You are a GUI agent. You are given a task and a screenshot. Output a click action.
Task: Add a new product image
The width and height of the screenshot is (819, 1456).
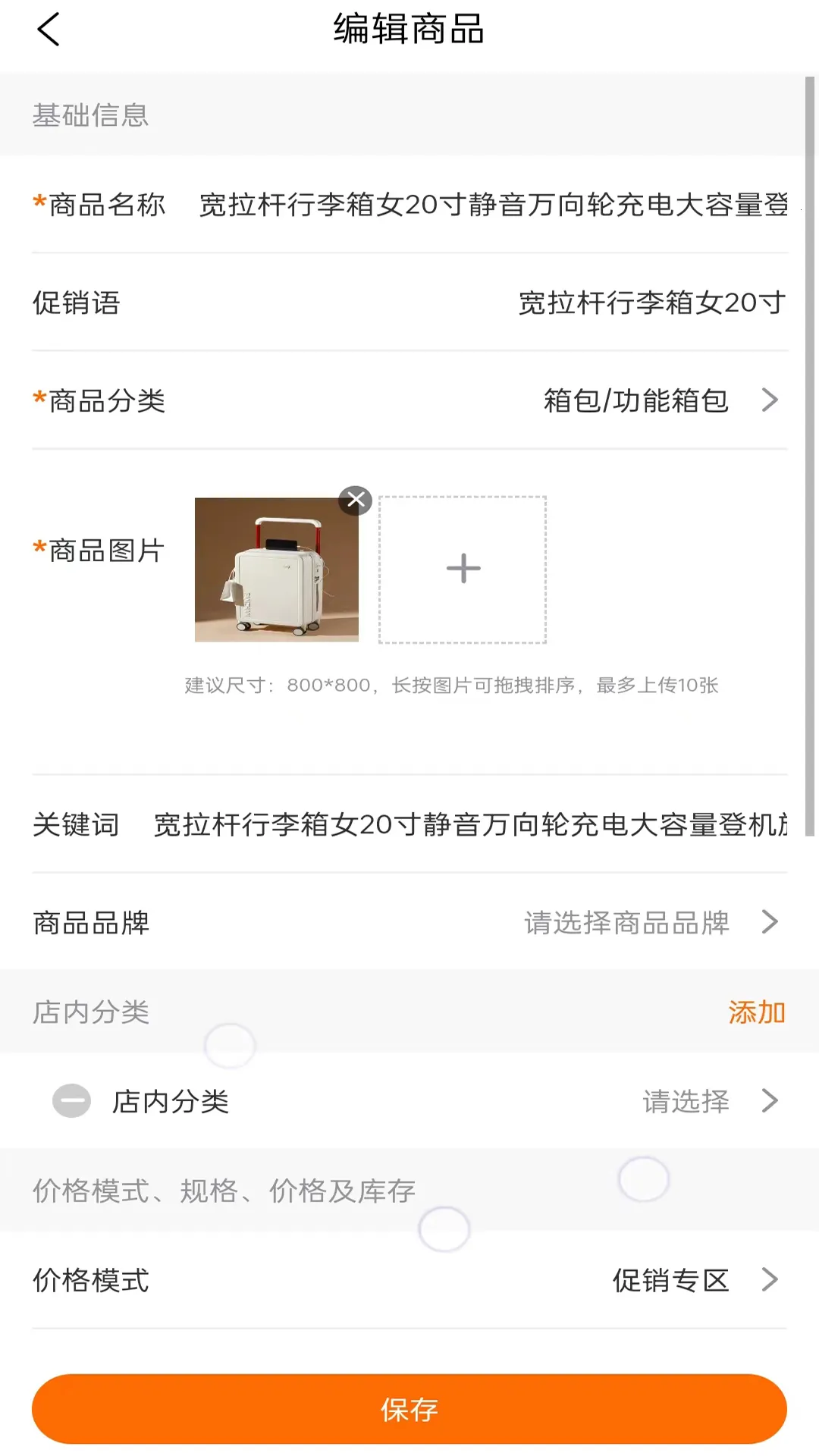(x=463, y=569)
